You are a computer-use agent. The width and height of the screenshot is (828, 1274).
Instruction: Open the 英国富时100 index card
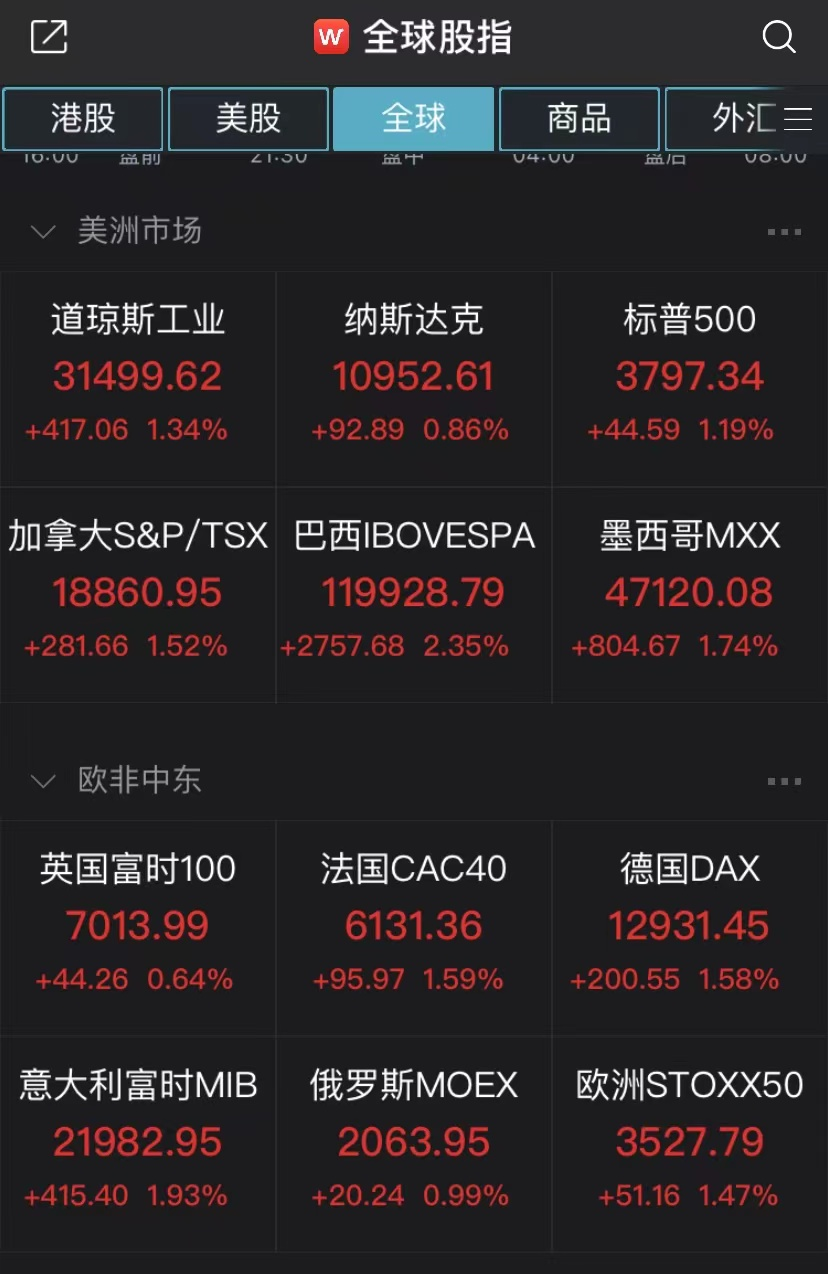(138, 927)
